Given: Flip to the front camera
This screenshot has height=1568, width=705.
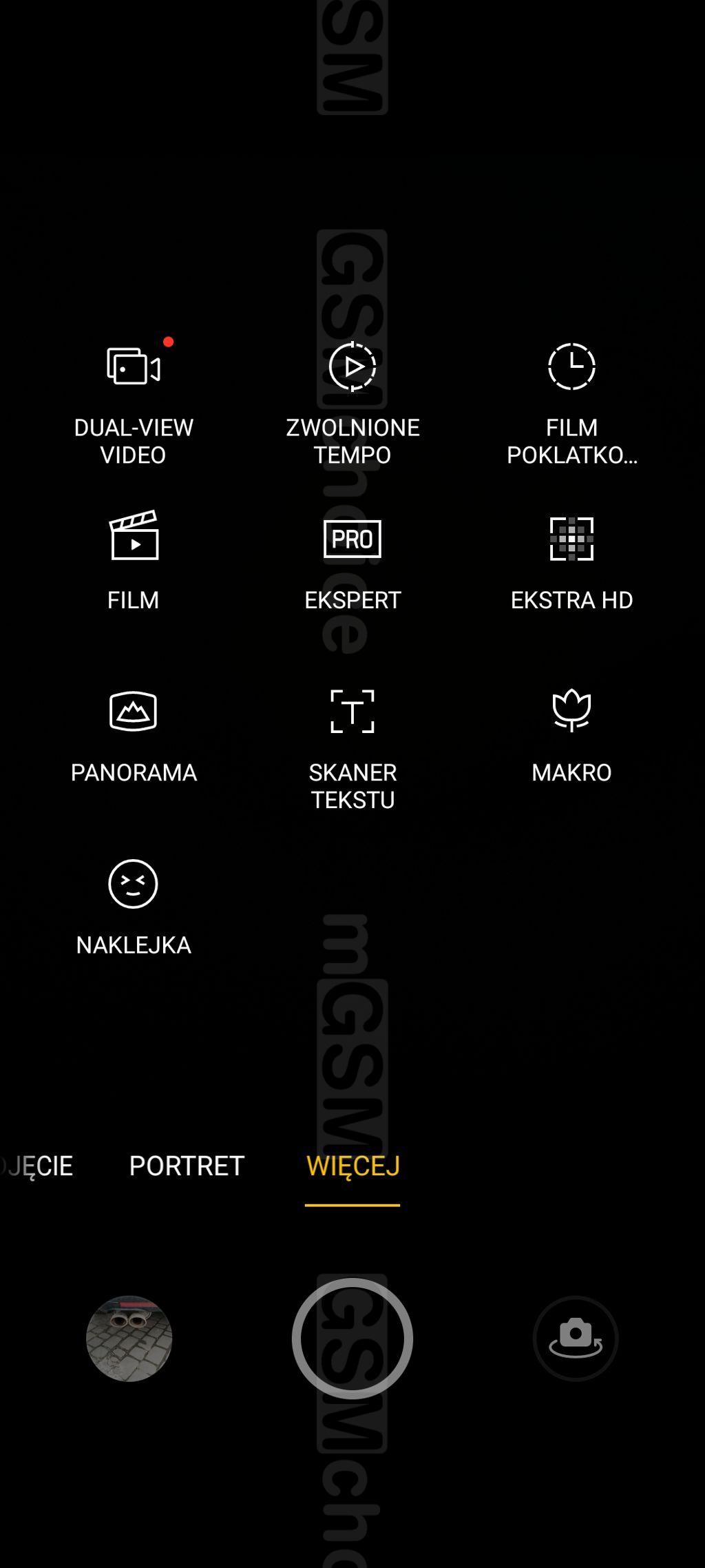Looking at the screenshot, I should point(576,1338).
